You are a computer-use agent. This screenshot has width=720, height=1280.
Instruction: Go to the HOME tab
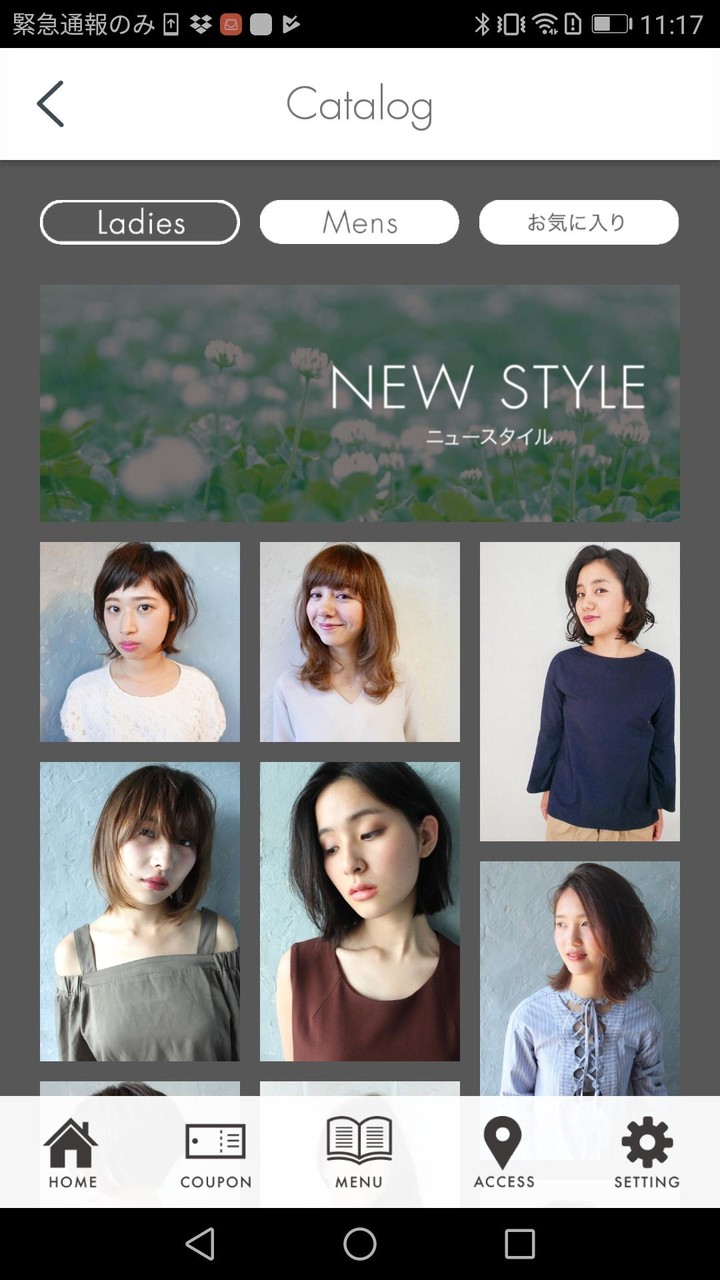72,1153
